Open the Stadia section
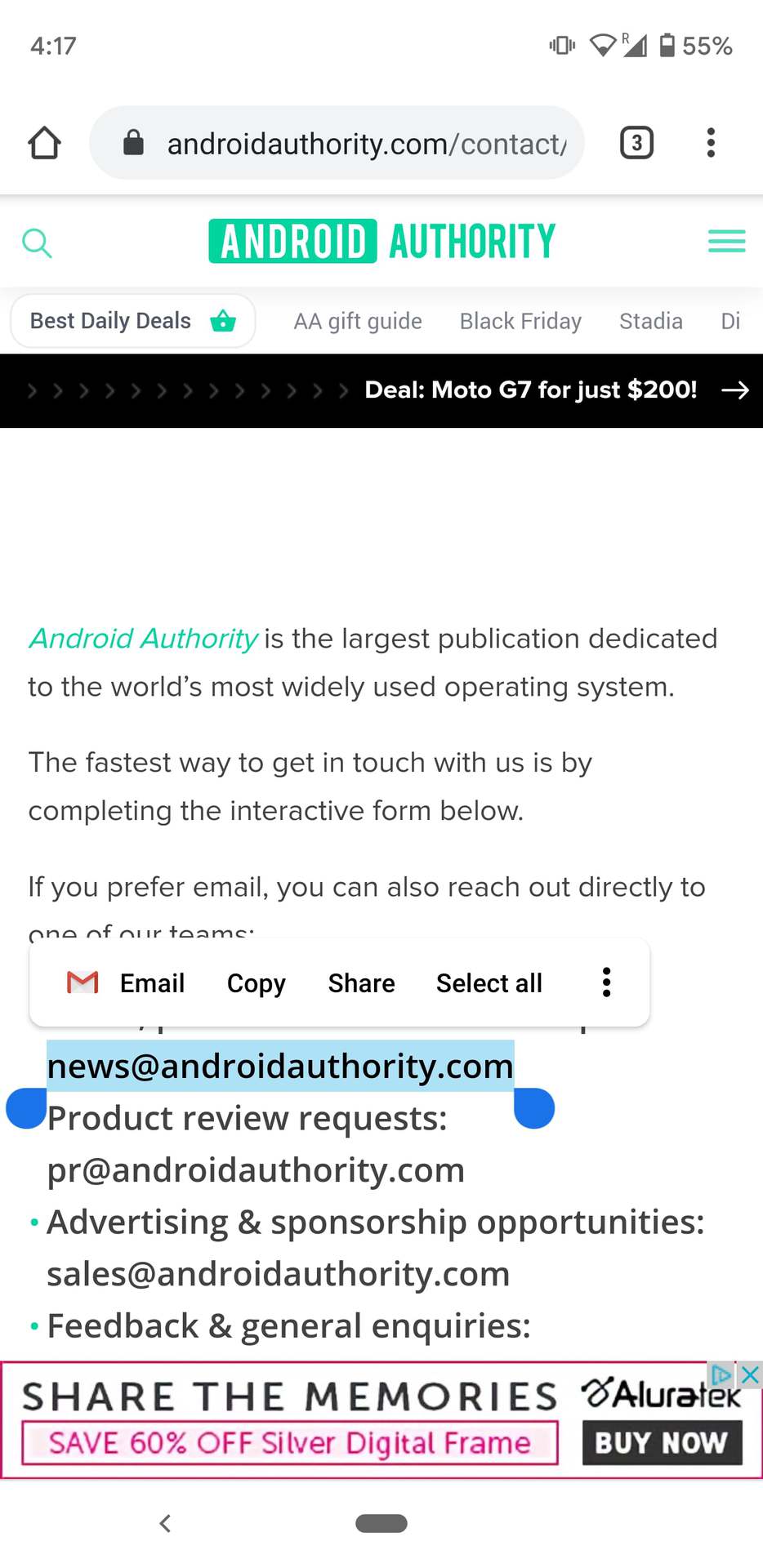This screenshot has width=763, height=1568. tap(650, 321)
